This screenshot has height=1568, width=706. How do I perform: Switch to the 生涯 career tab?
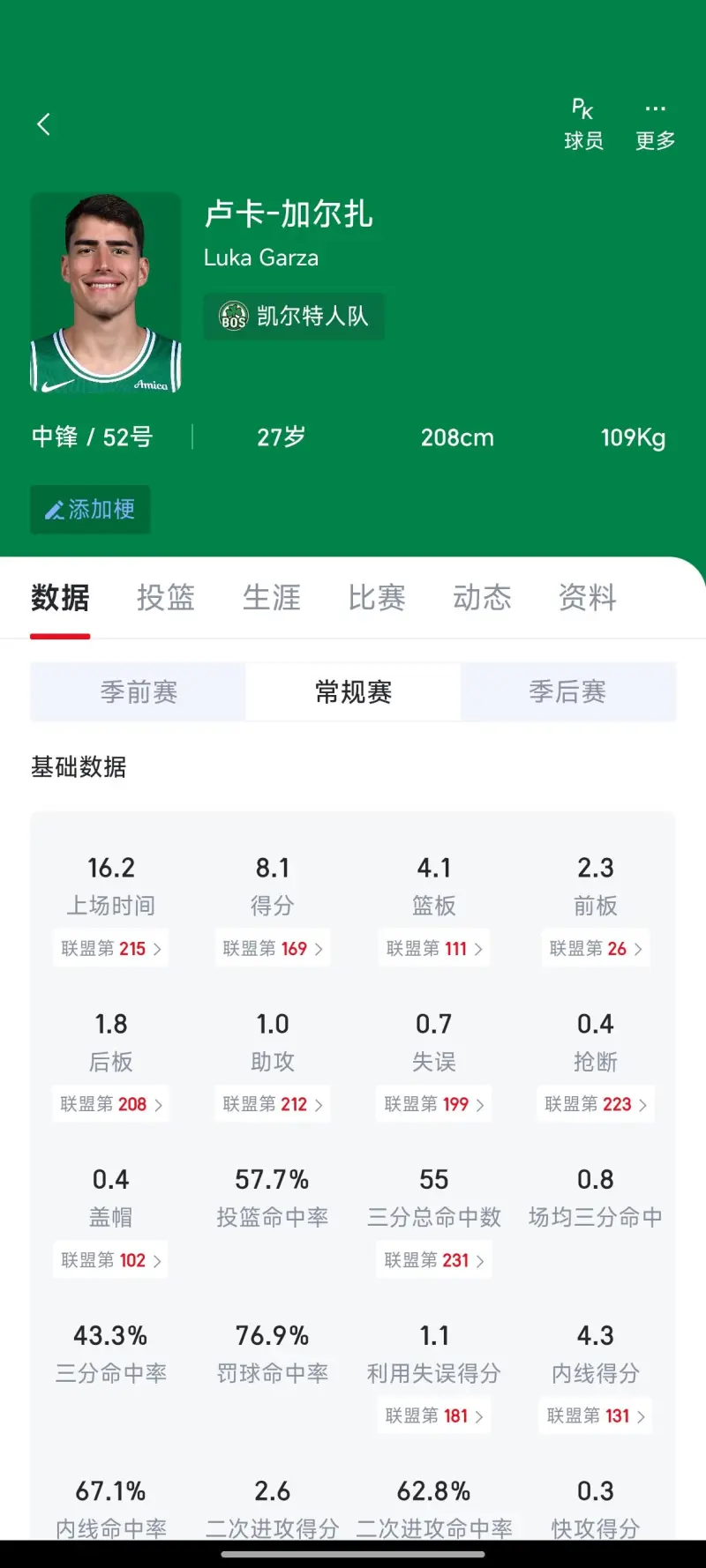pos(271,597)
